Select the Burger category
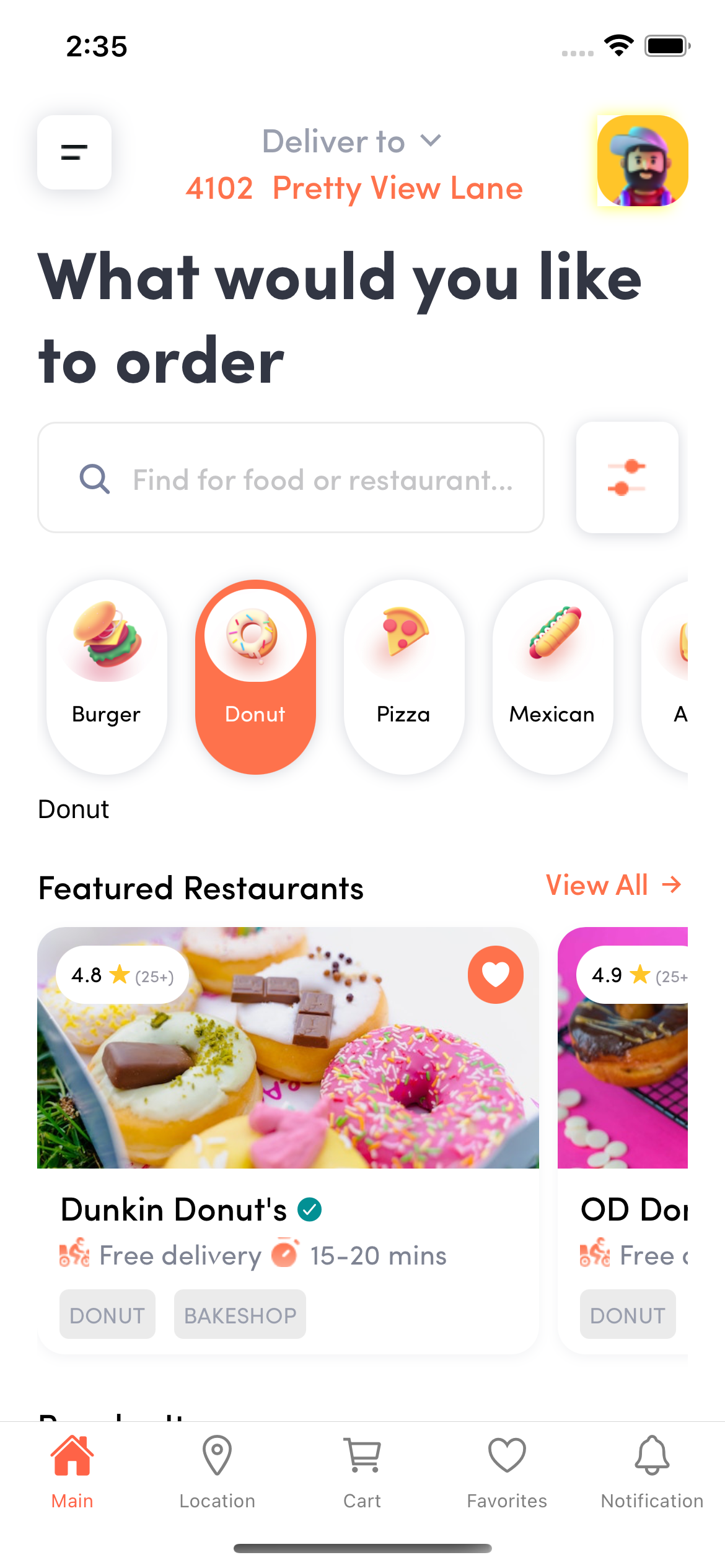The height and width of the screenshot is (1568, 725). (107, 677)
